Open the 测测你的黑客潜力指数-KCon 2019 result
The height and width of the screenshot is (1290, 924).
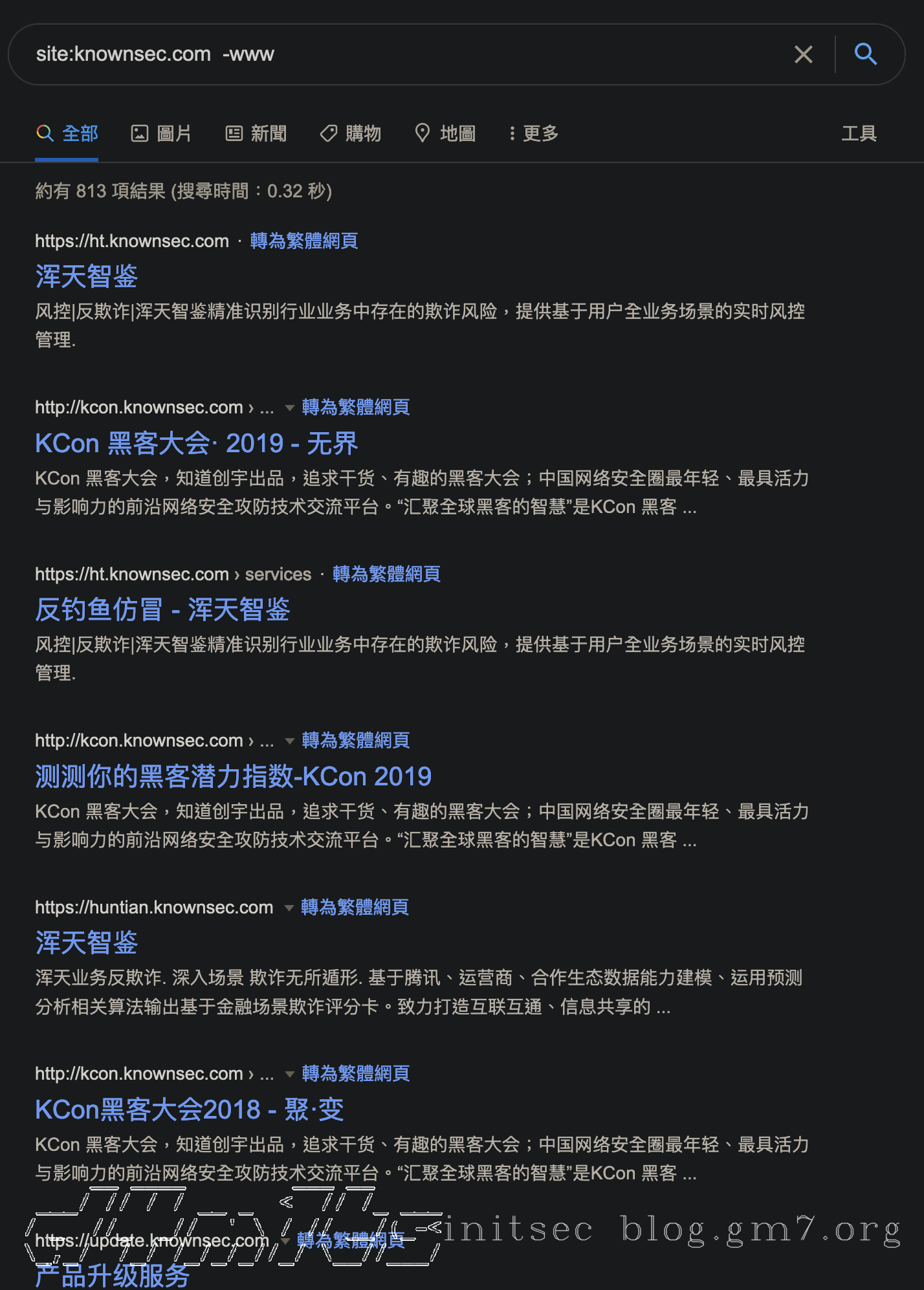(233, 776)
